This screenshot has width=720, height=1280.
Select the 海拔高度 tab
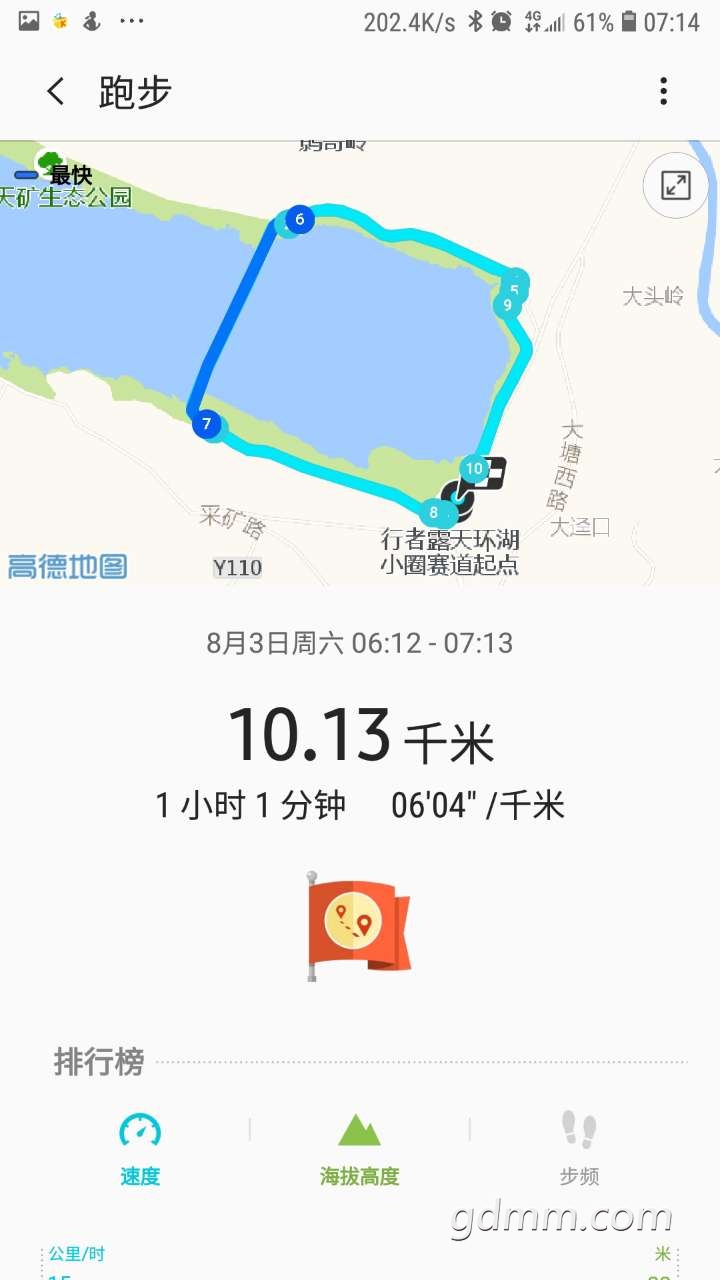[360, 1148]
